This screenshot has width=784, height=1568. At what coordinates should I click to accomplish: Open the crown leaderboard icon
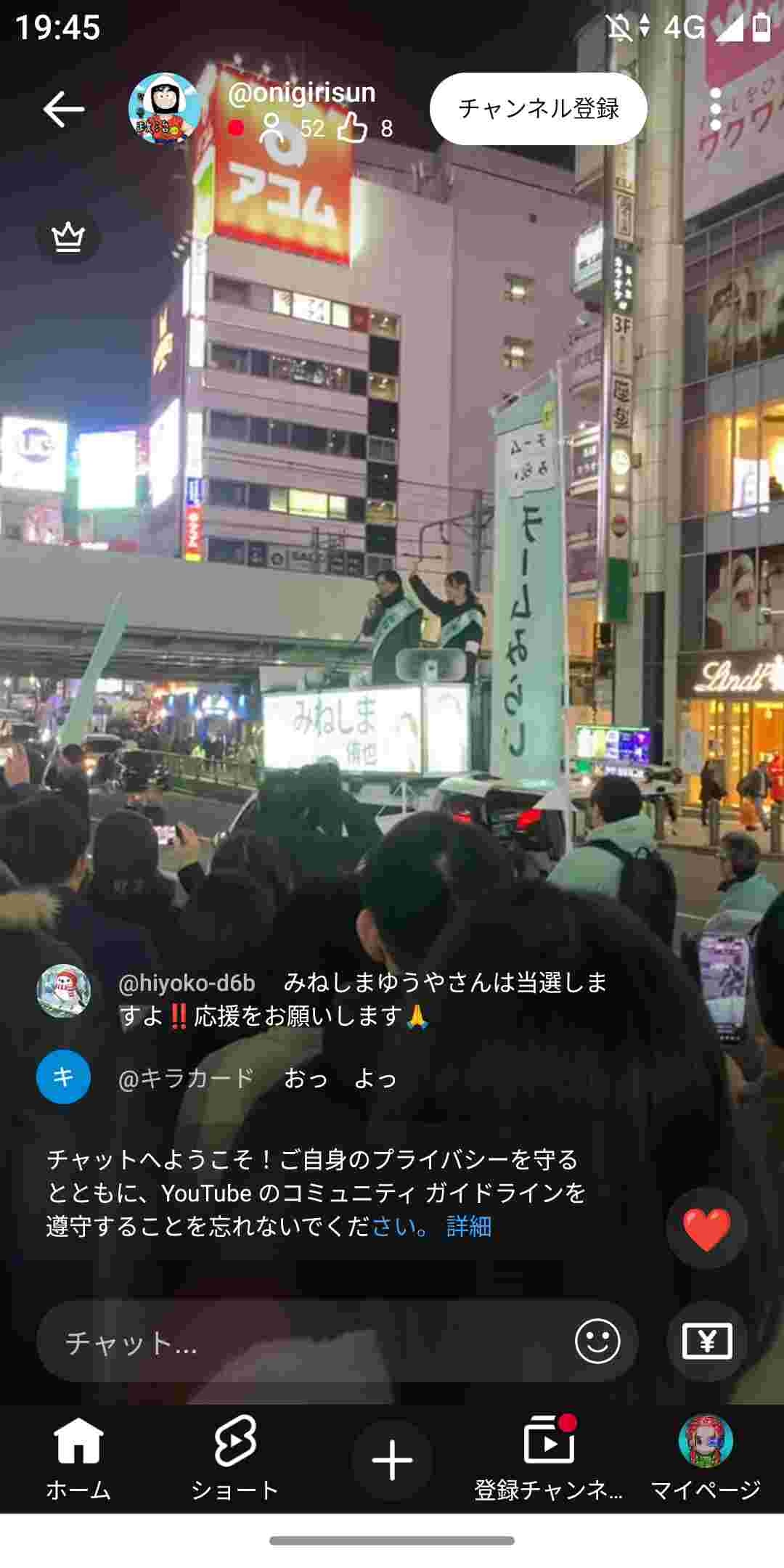point(68,236)
